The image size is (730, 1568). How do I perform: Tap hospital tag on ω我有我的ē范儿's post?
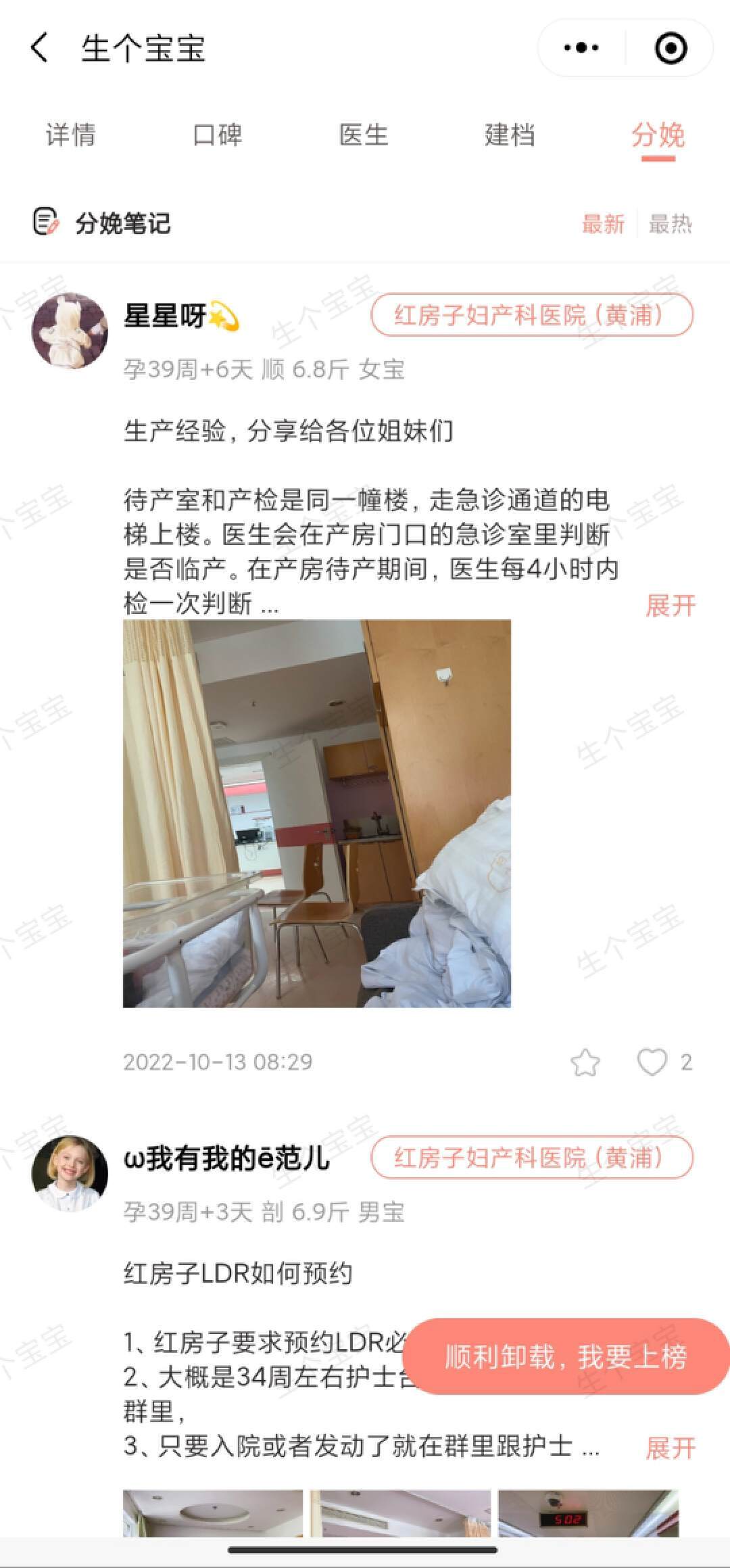531,1158
